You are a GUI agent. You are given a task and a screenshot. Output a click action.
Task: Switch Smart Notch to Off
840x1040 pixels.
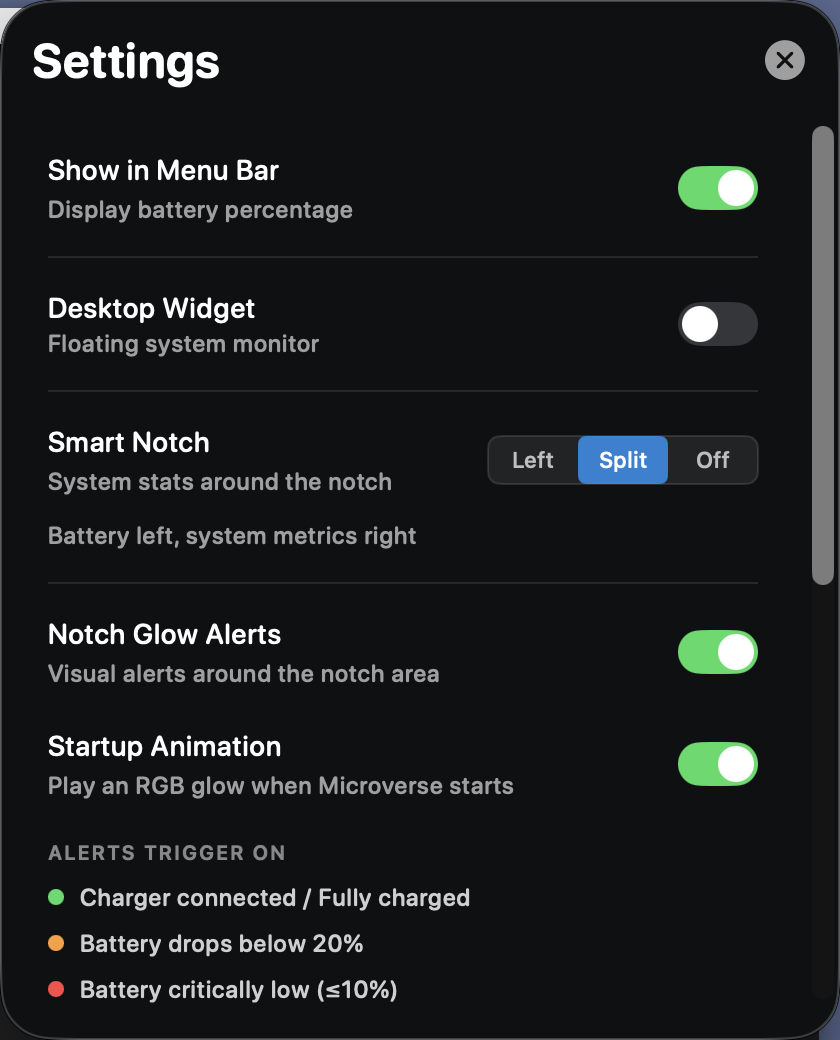tap(712, 460)
